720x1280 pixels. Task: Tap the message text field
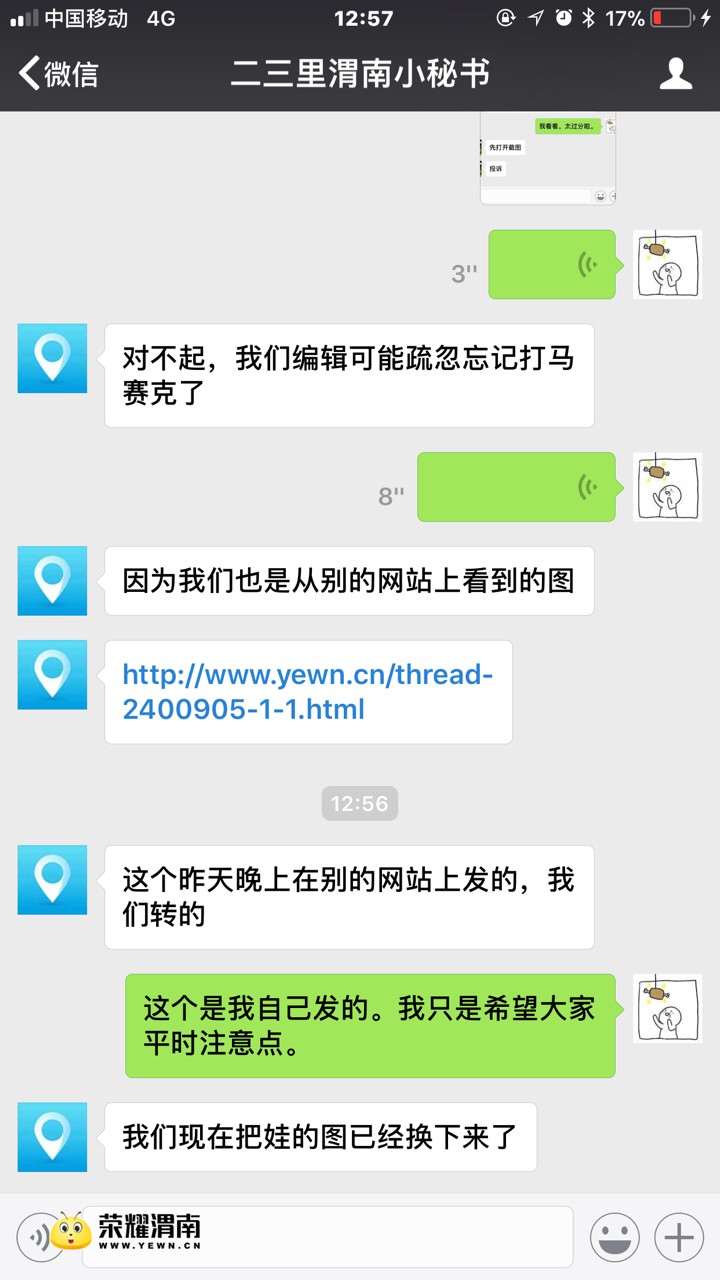pyautogui.click(x=400, y=1238)
